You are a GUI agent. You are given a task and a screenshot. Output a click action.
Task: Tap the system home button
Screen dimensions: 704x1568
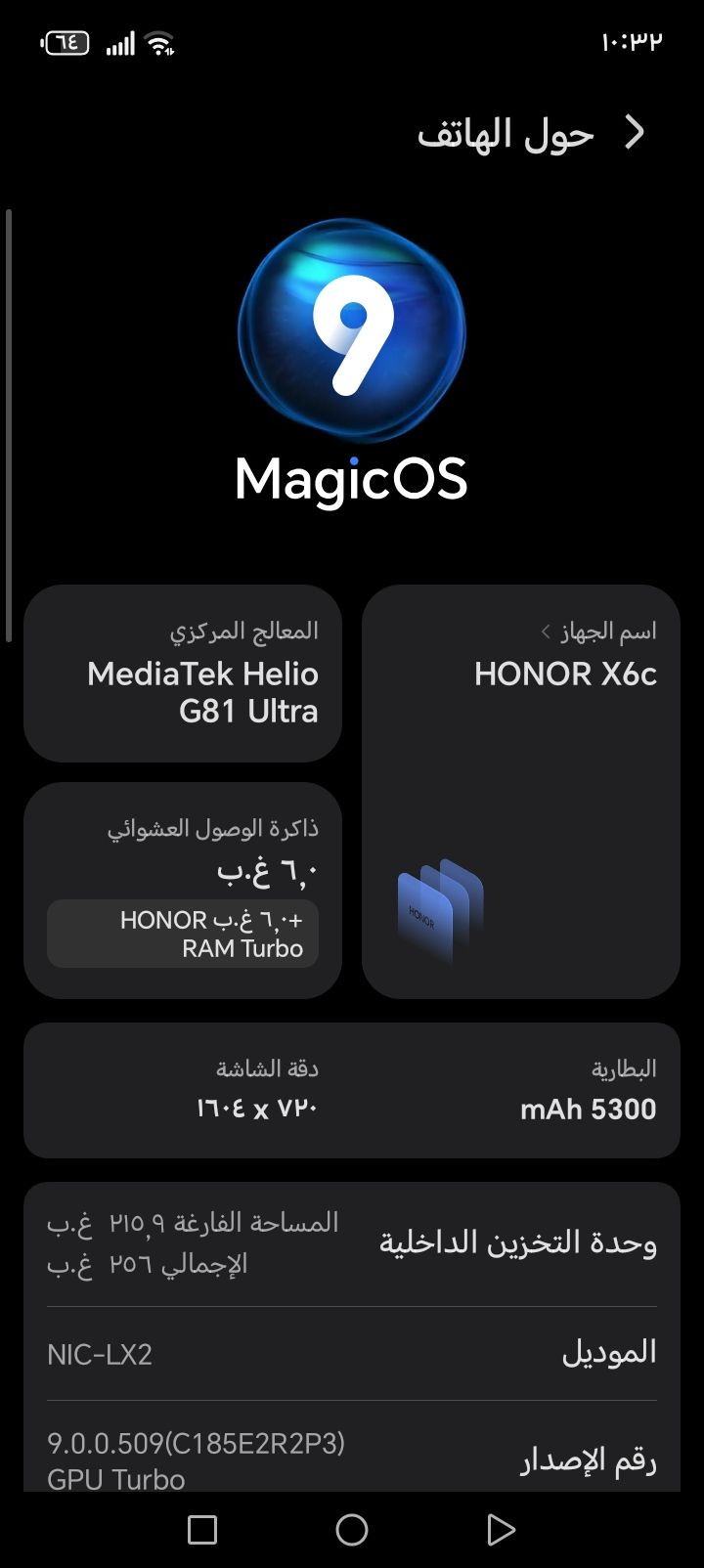coord(352,1530)
